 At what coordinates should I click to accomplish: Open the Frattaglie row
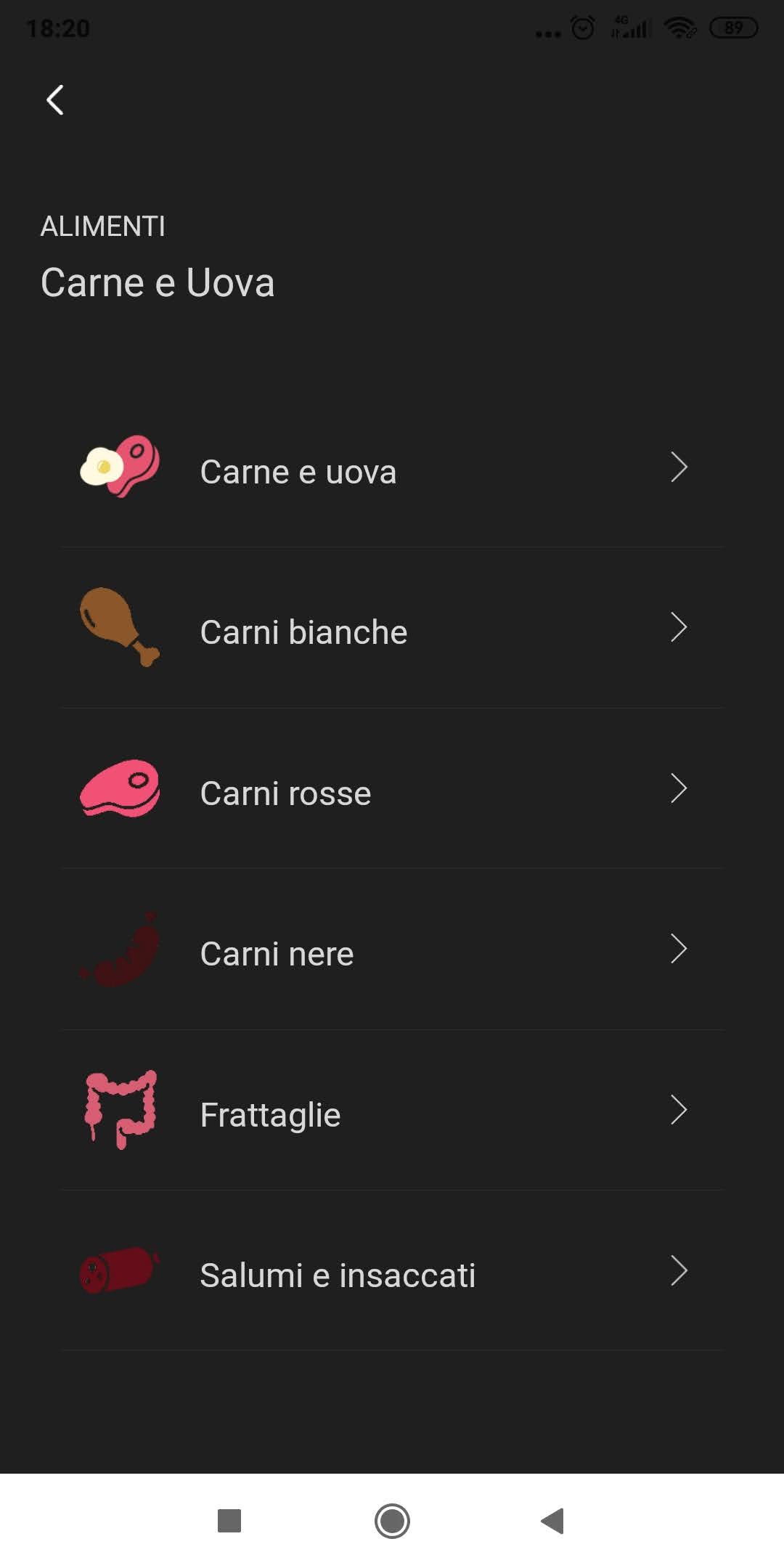pos(392,1111)
